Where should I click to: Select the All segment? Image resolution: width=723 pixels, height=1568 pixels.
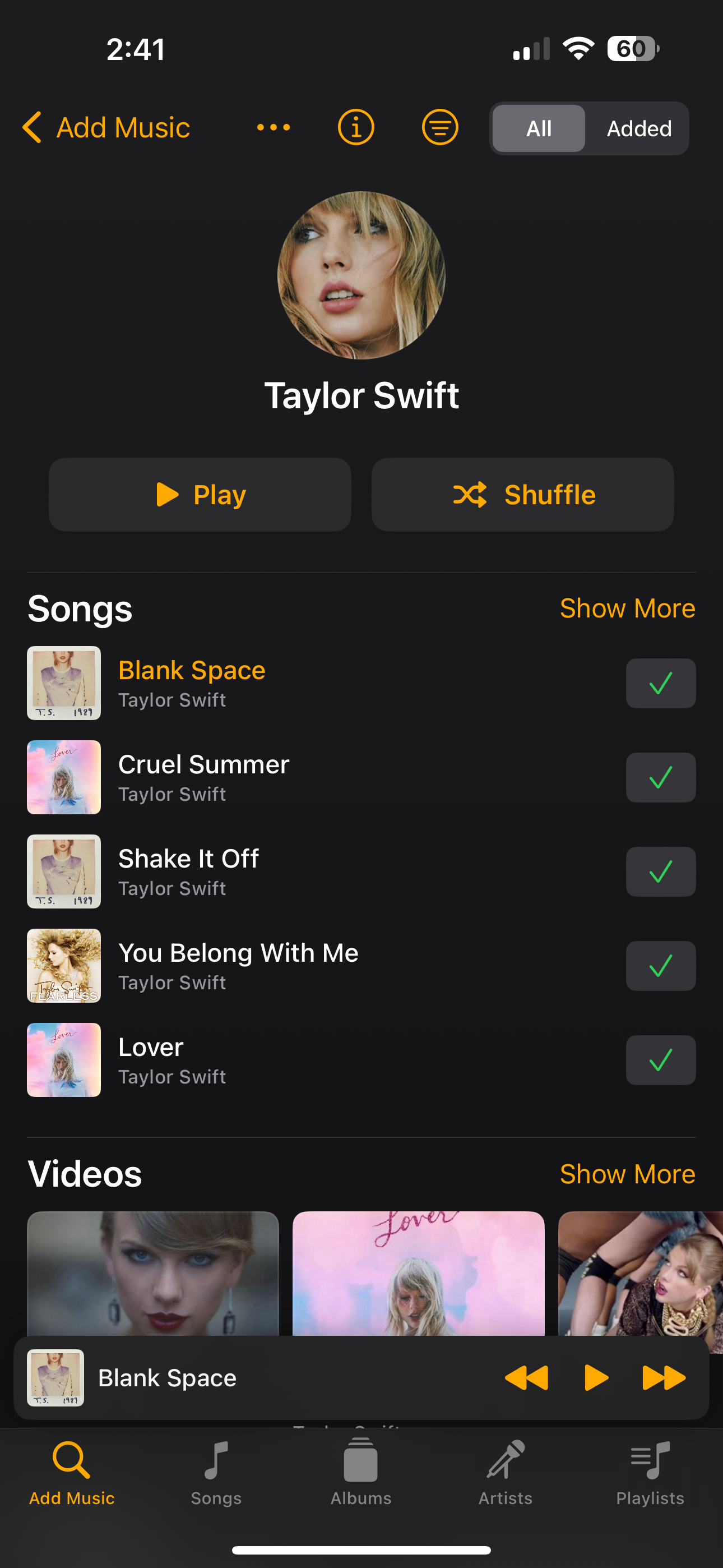539,128
